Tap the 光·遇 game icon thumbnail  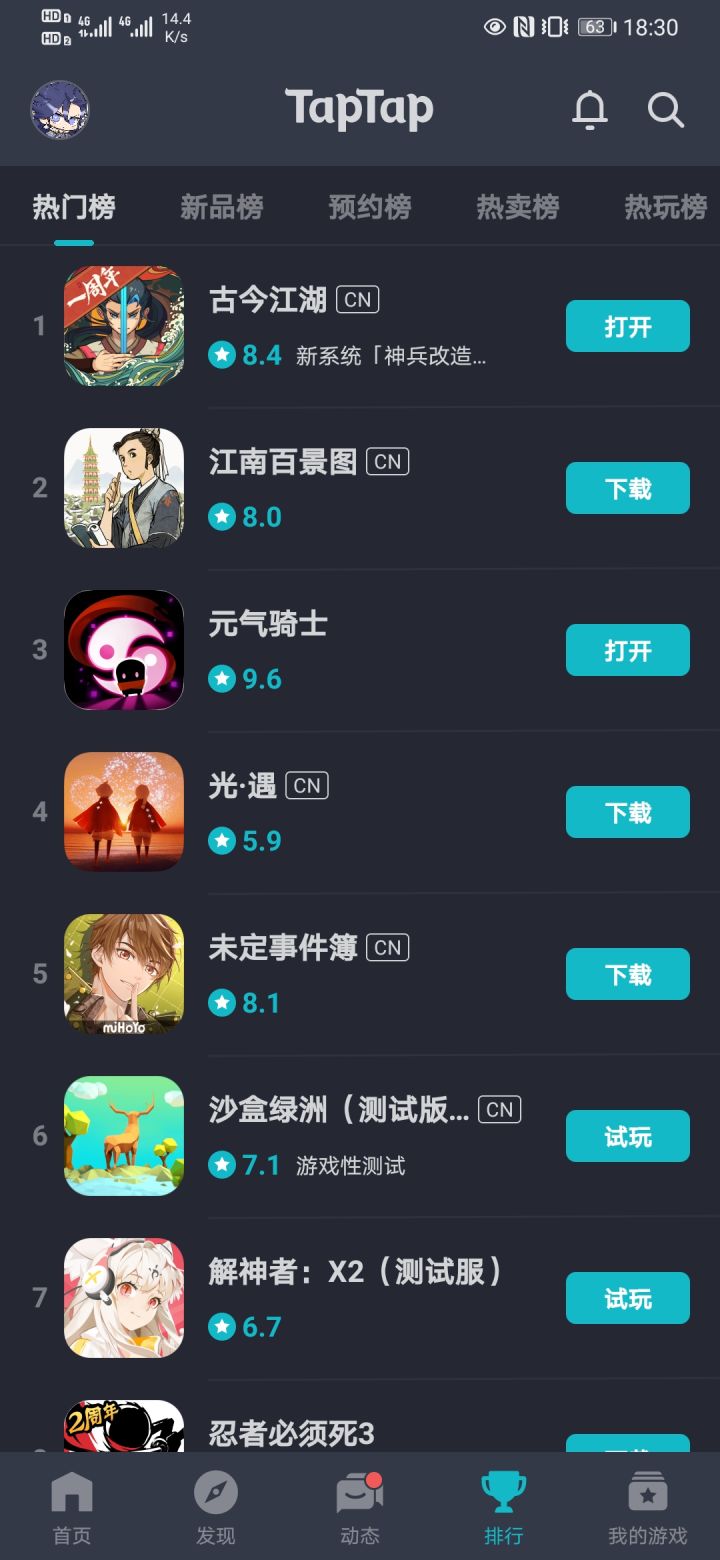coord(123,811)
